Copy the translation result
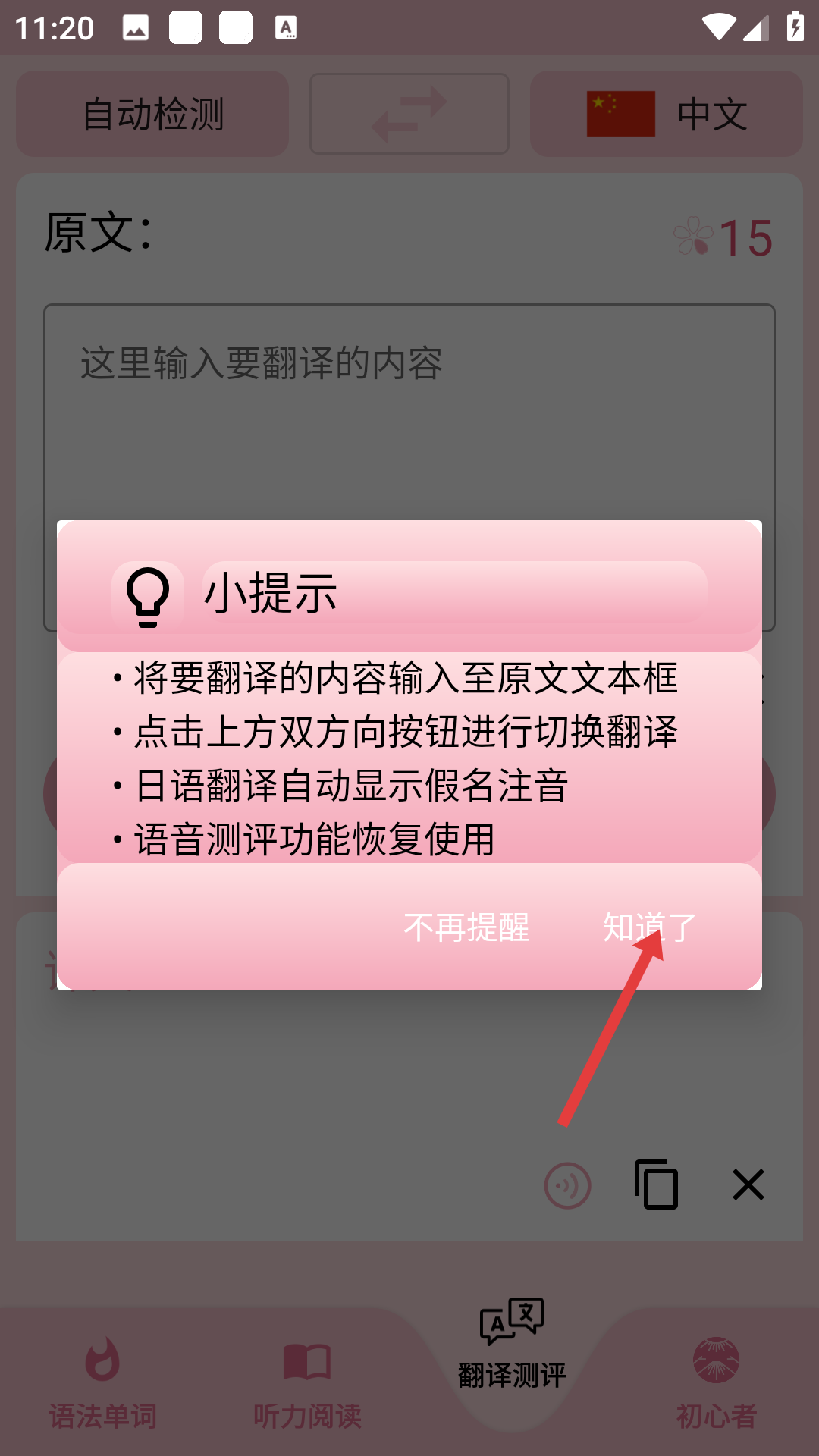819x1456 pixels. (657, 1184)
